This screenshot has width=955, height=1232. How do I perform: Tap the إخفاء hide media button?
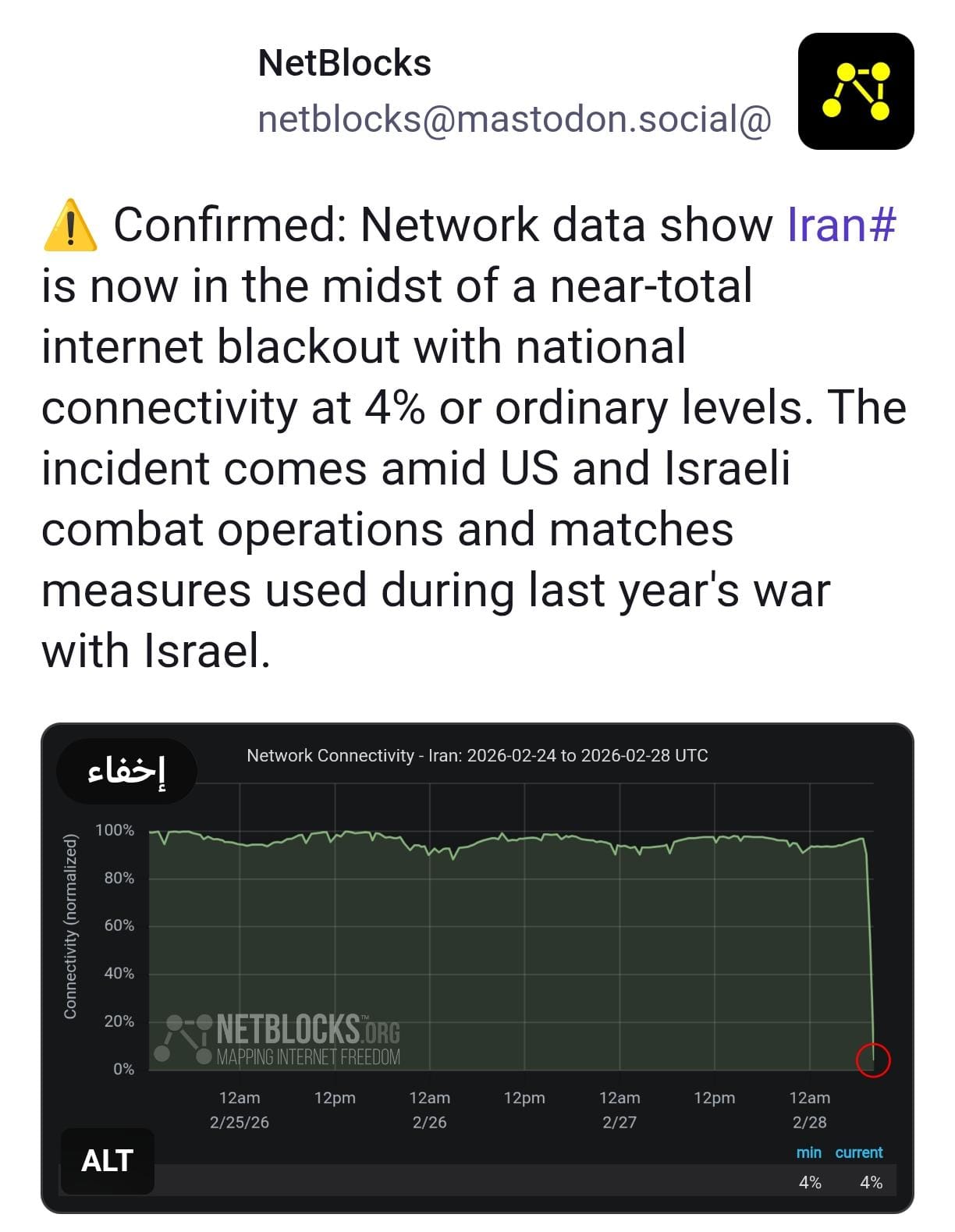126,772
